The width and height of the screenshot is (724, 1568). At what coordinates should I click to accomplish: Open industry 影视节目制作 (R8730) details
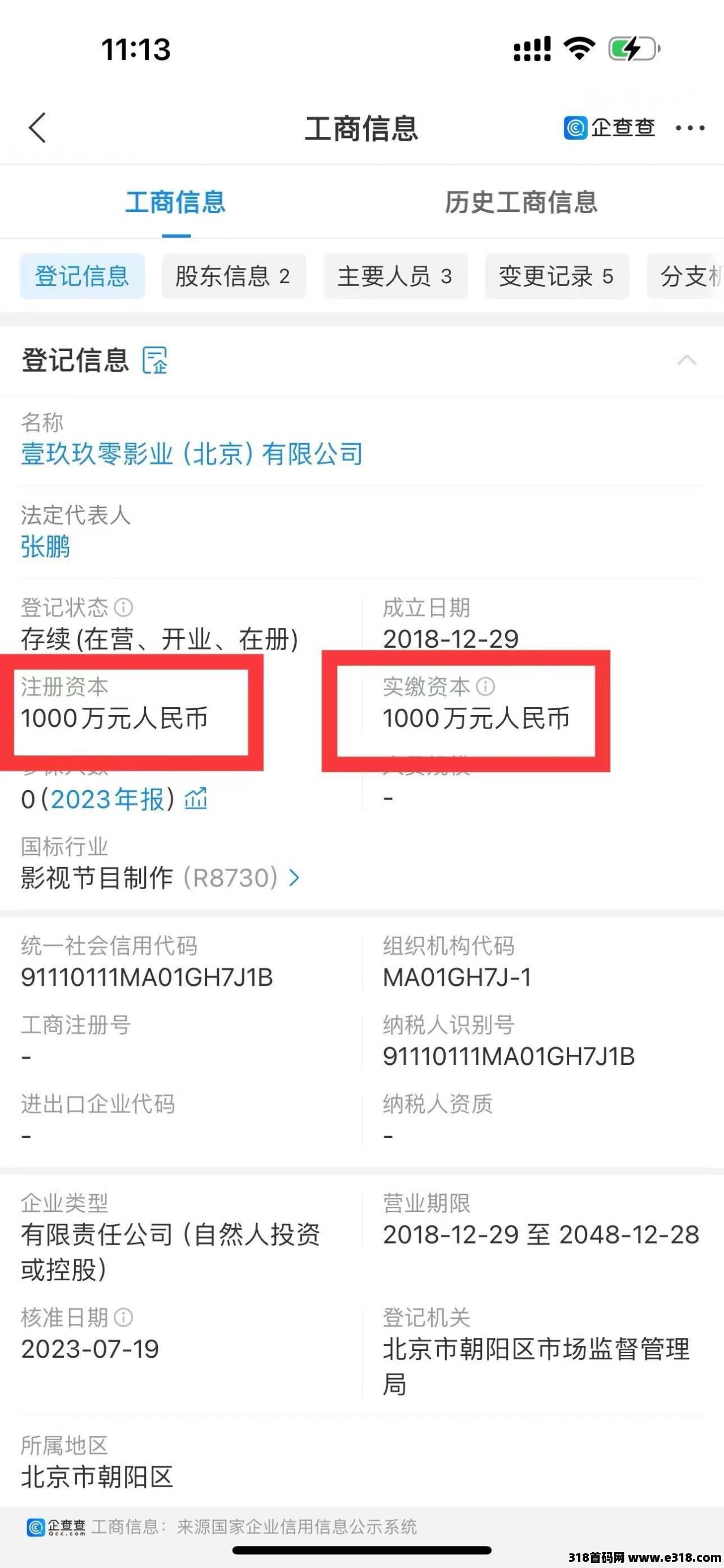[x=160, y=878]
